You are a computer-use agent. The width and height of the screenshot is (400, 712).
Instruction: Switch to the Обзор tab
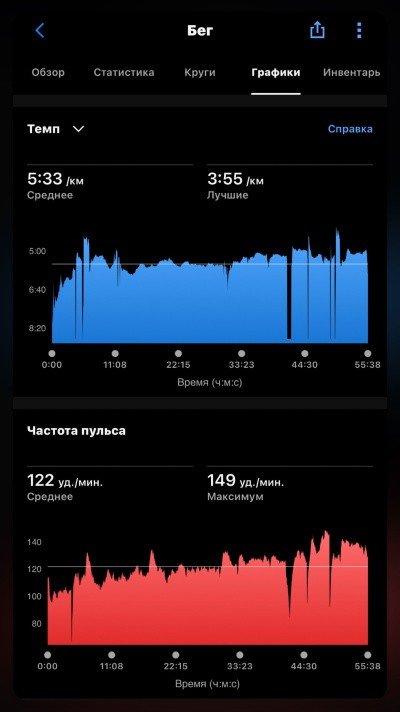[48, 72]
